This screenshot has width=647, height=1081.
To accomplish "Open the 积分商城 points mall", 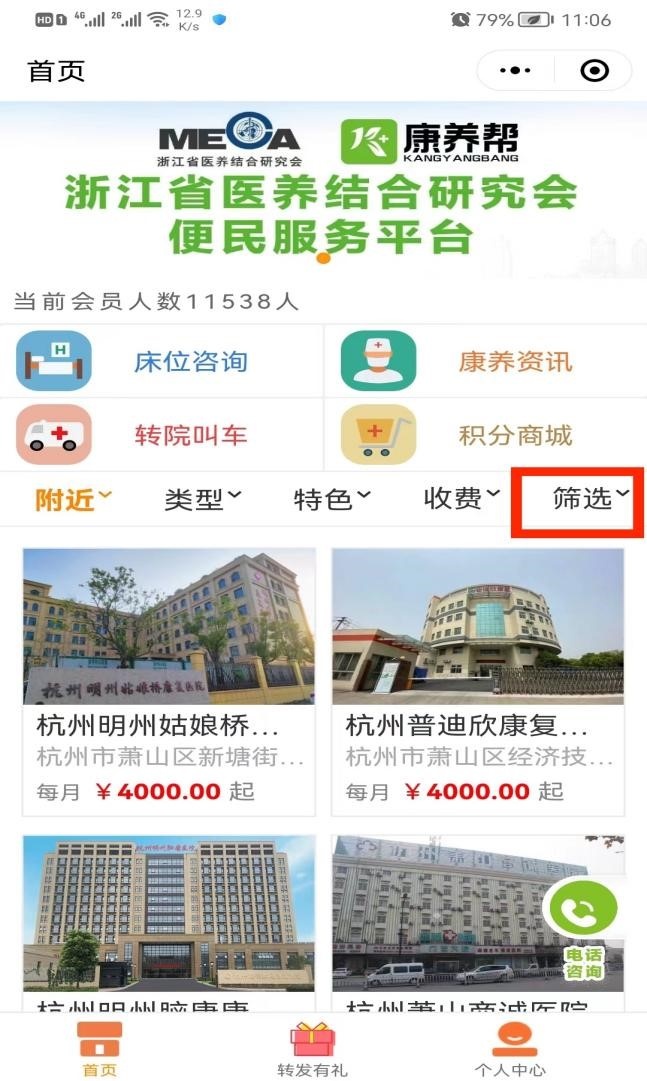I will pos(485,435).
